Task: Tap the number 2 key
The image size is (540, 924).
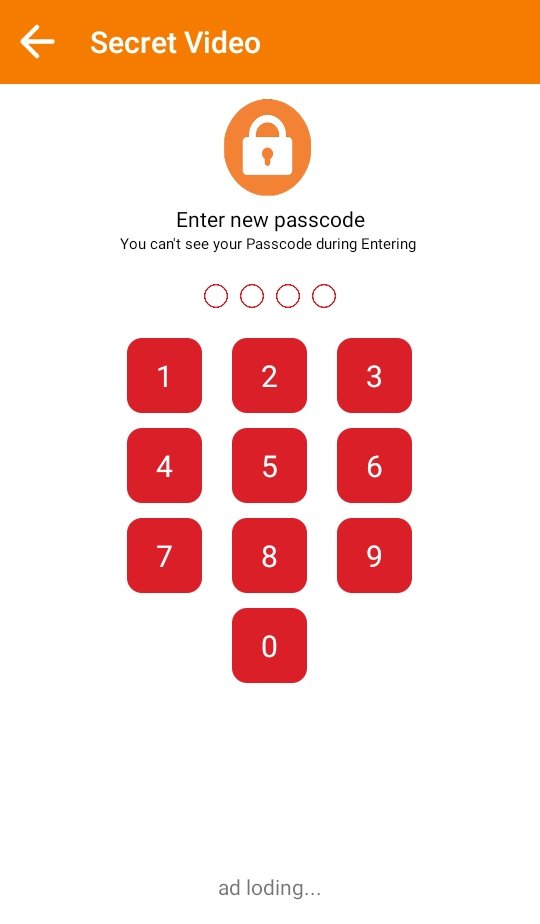Action: click(x=269, y=375)
